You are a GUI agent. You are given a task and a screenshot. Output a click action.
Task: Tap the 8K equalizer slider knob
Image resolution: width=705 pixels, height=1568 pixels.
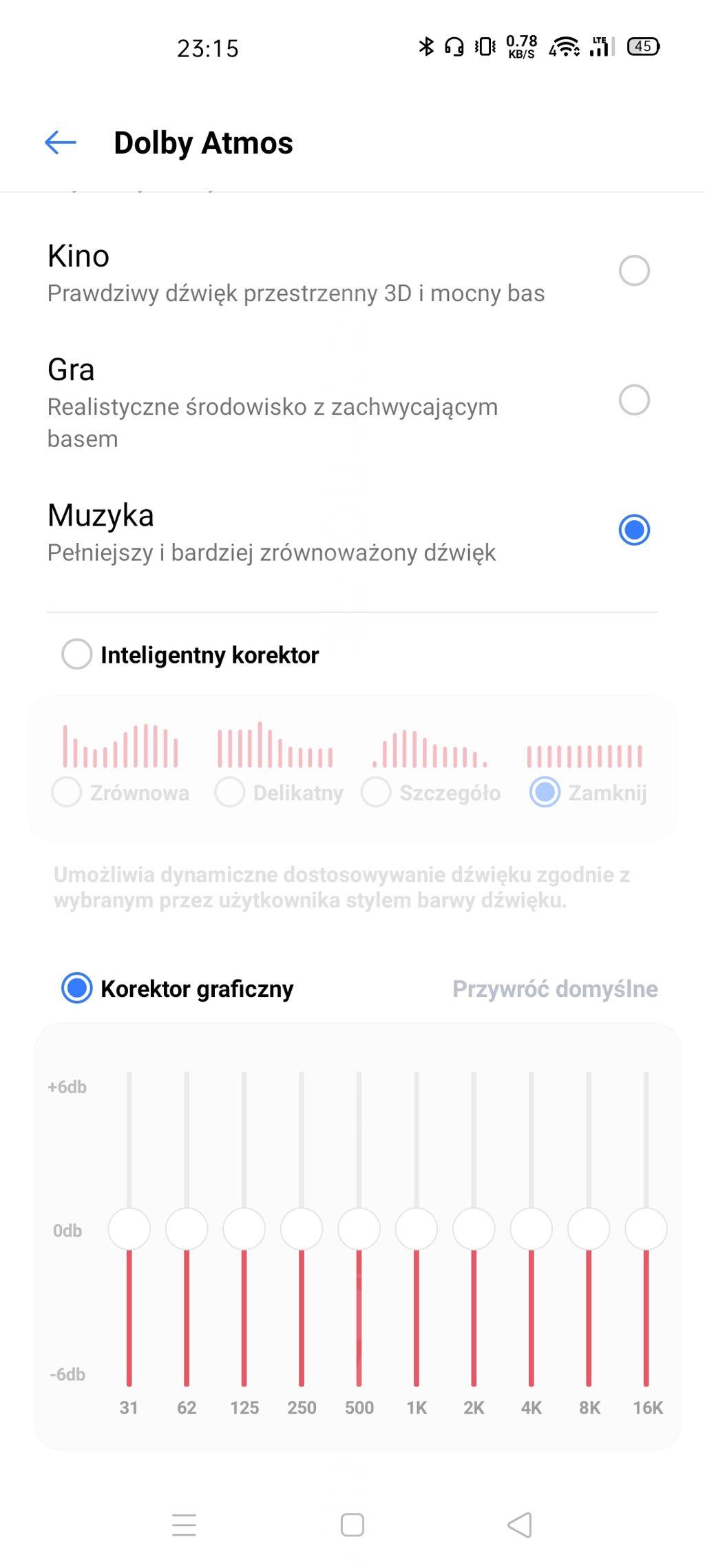pyautogui.click(x=589, y=1228)
